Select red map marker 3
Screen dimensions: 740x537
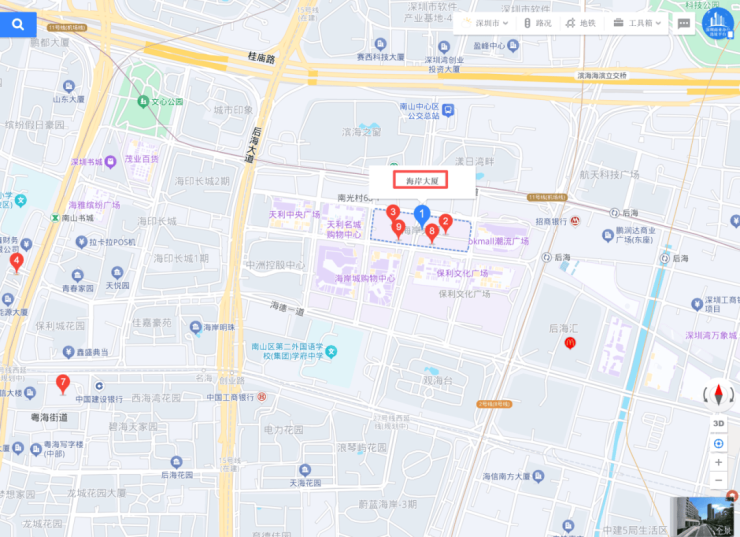point(394,213)
